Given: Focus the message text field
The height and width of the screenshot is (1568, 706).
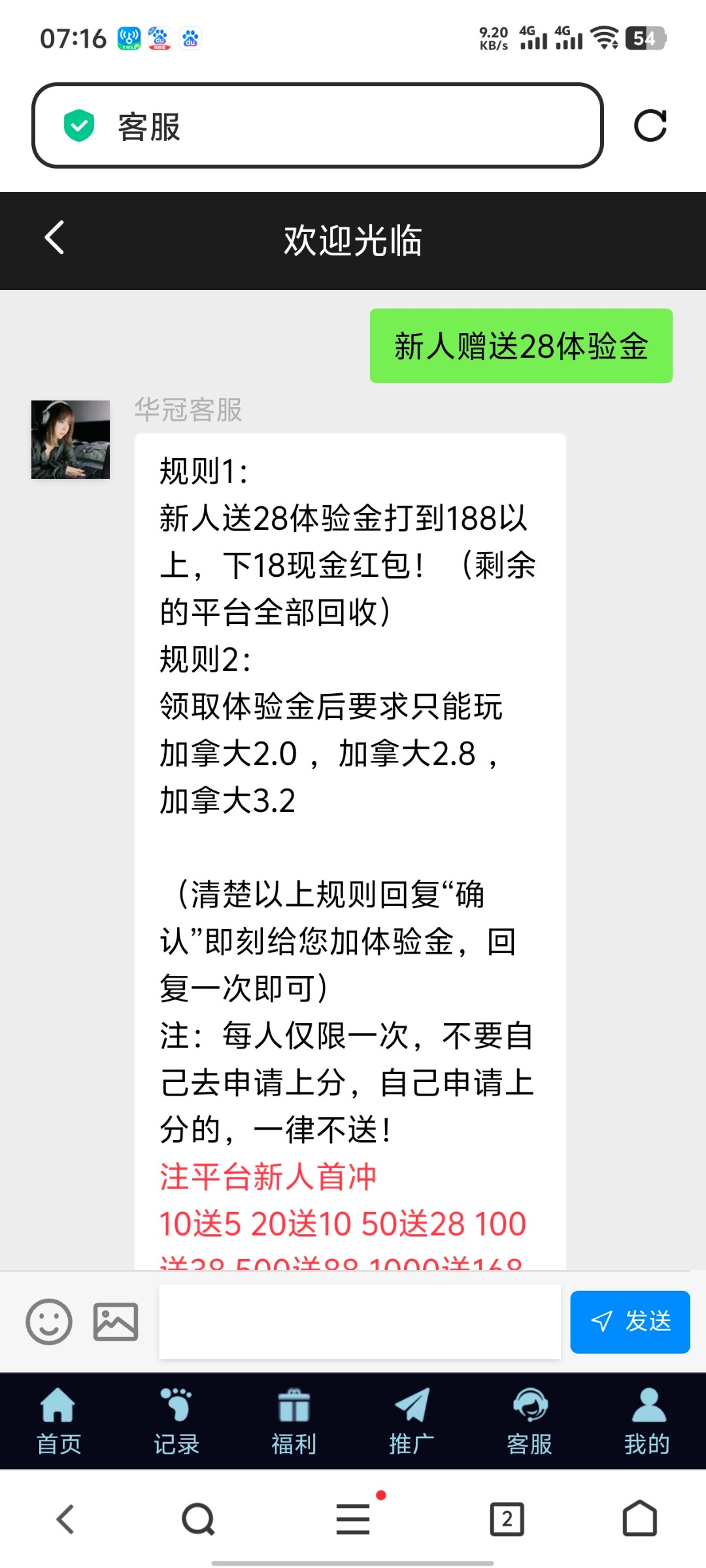Looking at the screenshot, I should pos(360,1322).
